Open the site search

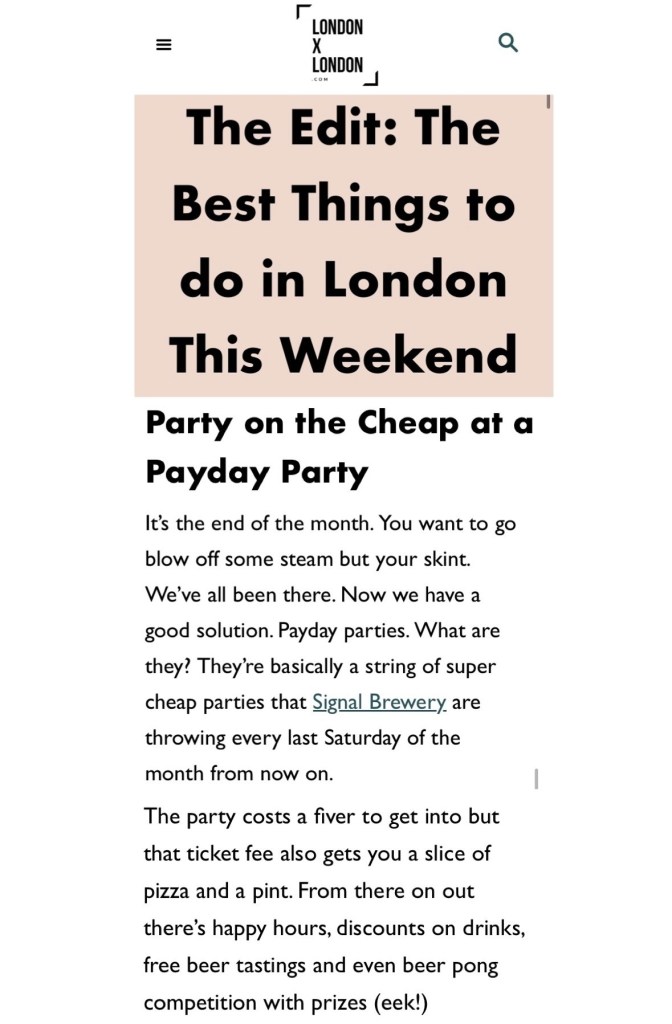(x=508, y=42)
